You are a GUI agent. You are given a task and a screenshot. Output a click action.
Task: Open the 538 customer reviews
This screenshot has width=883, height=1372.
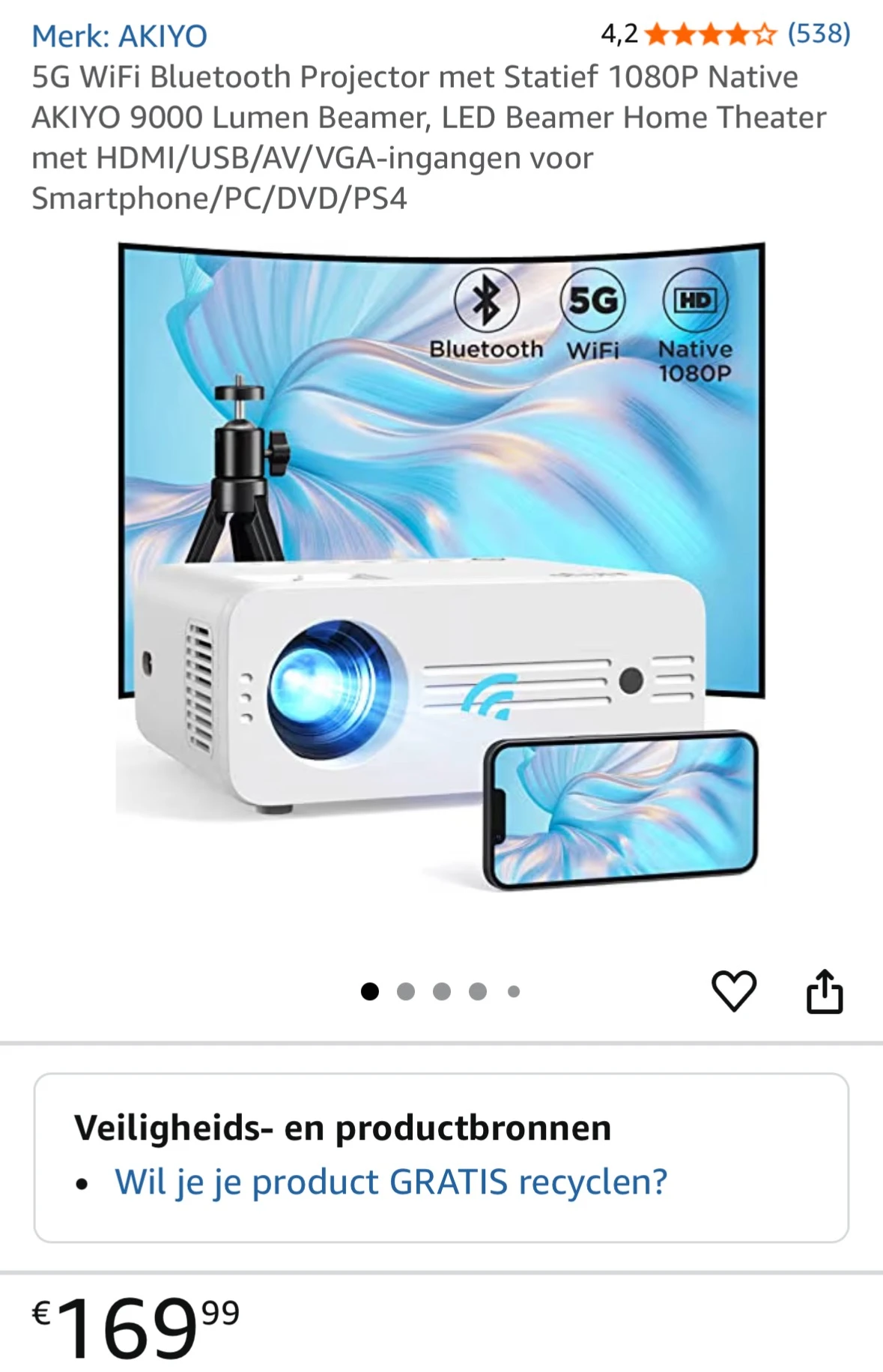click(x=819, y=34)
